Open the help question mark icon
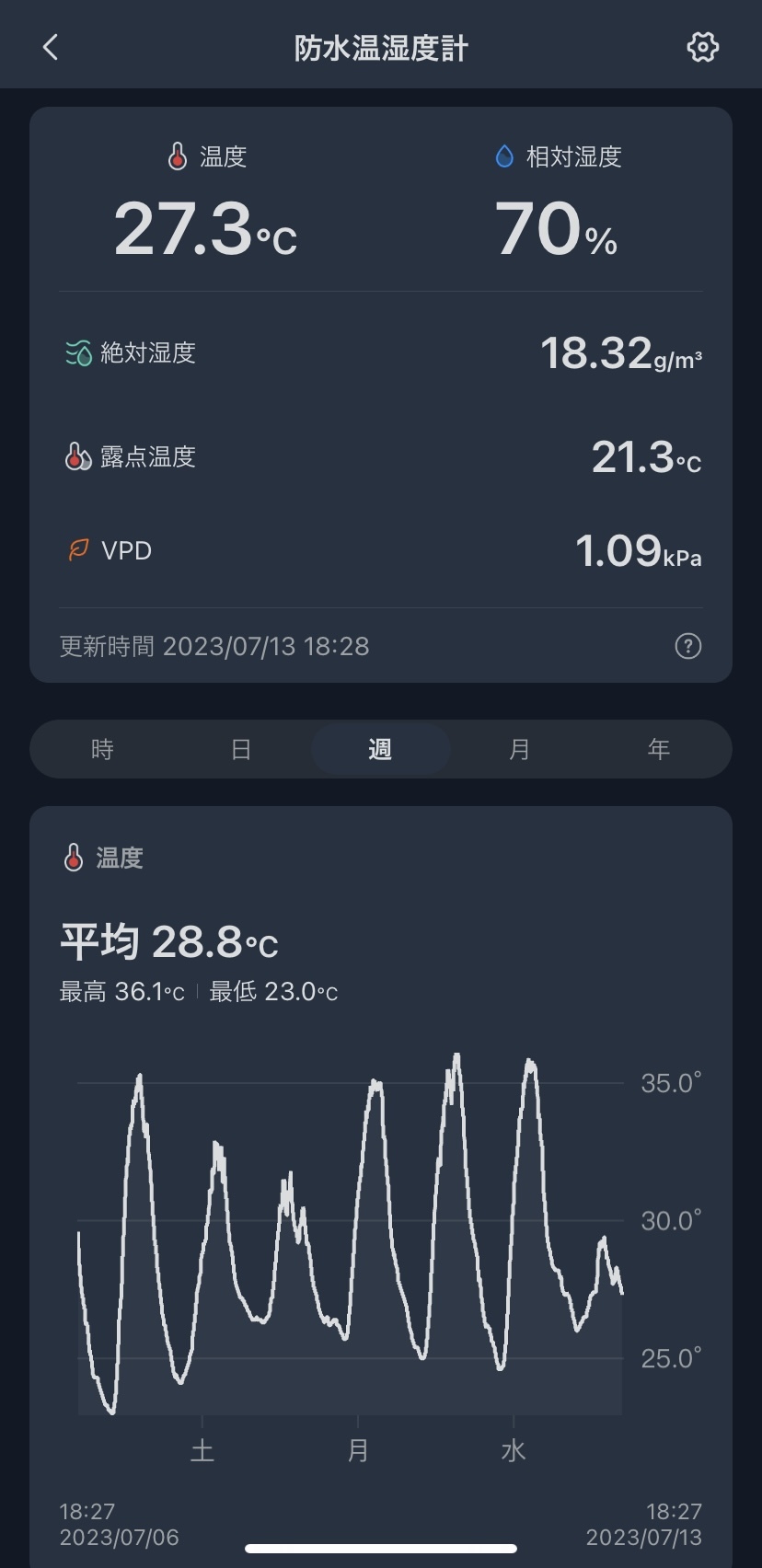The image size is (762, 1568). point(687,646)
